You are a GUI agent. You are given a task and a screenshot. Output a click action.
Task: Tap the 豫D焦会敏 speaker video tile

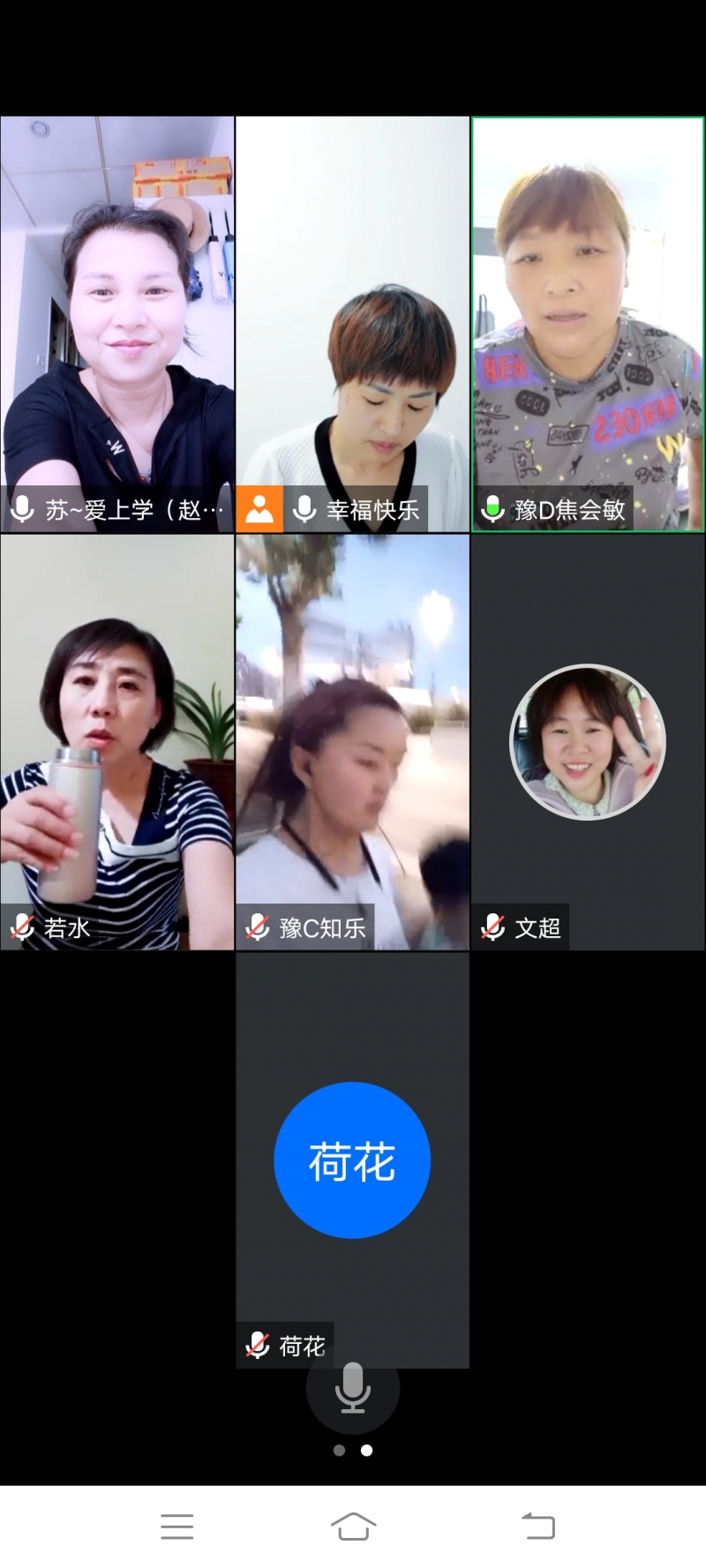coord(588,324)
